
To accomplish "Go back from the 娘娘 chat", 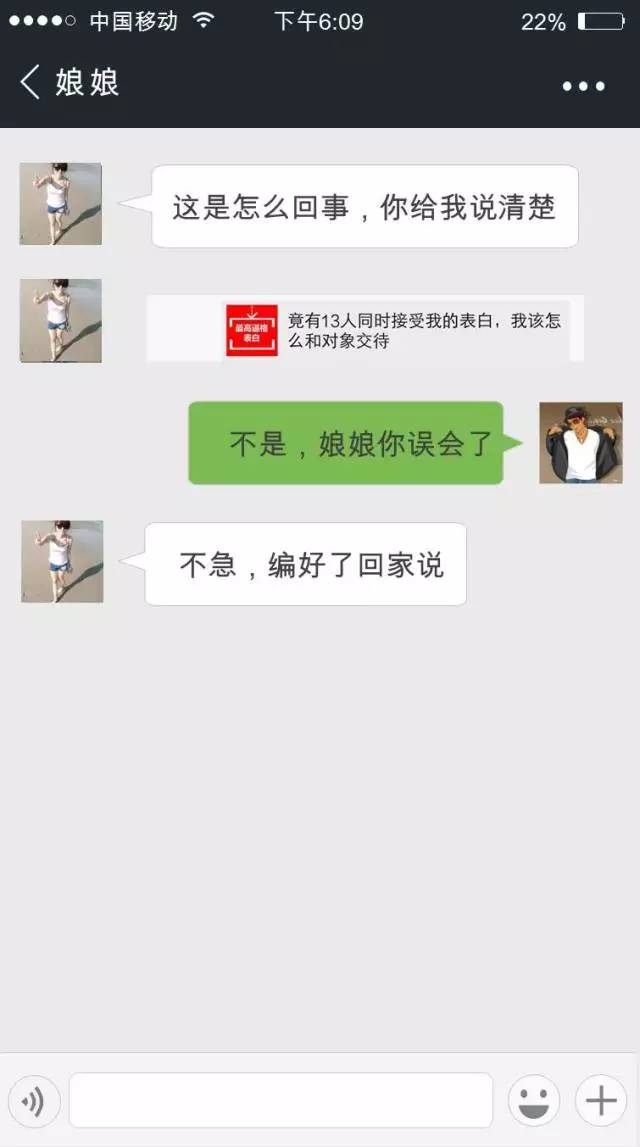I will pyautogui.click(x=32, y=83).
